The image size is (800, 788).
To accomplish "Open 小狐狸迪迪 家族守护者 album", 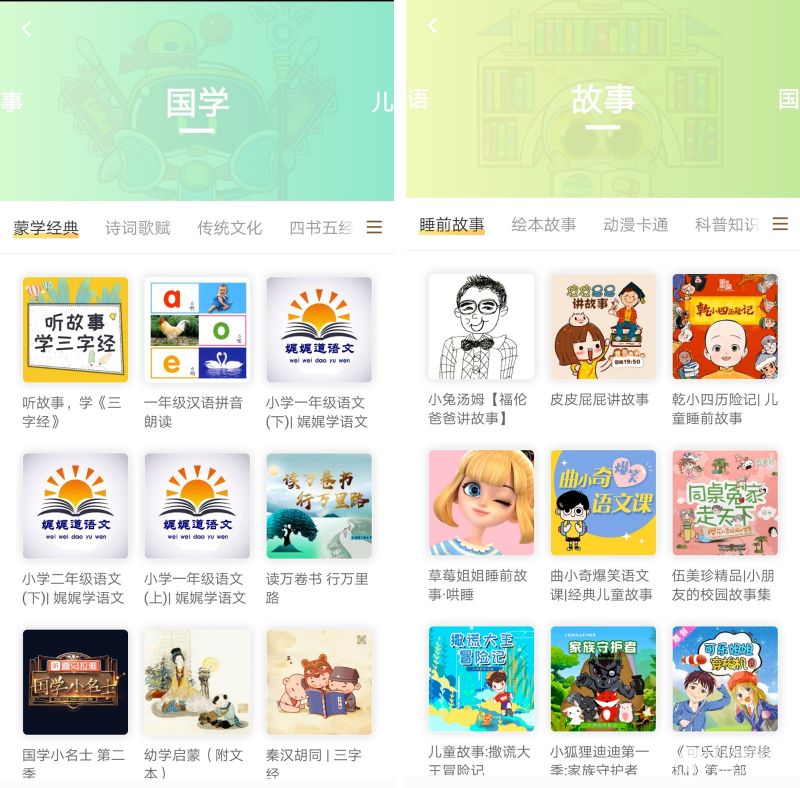I will 603,679.
